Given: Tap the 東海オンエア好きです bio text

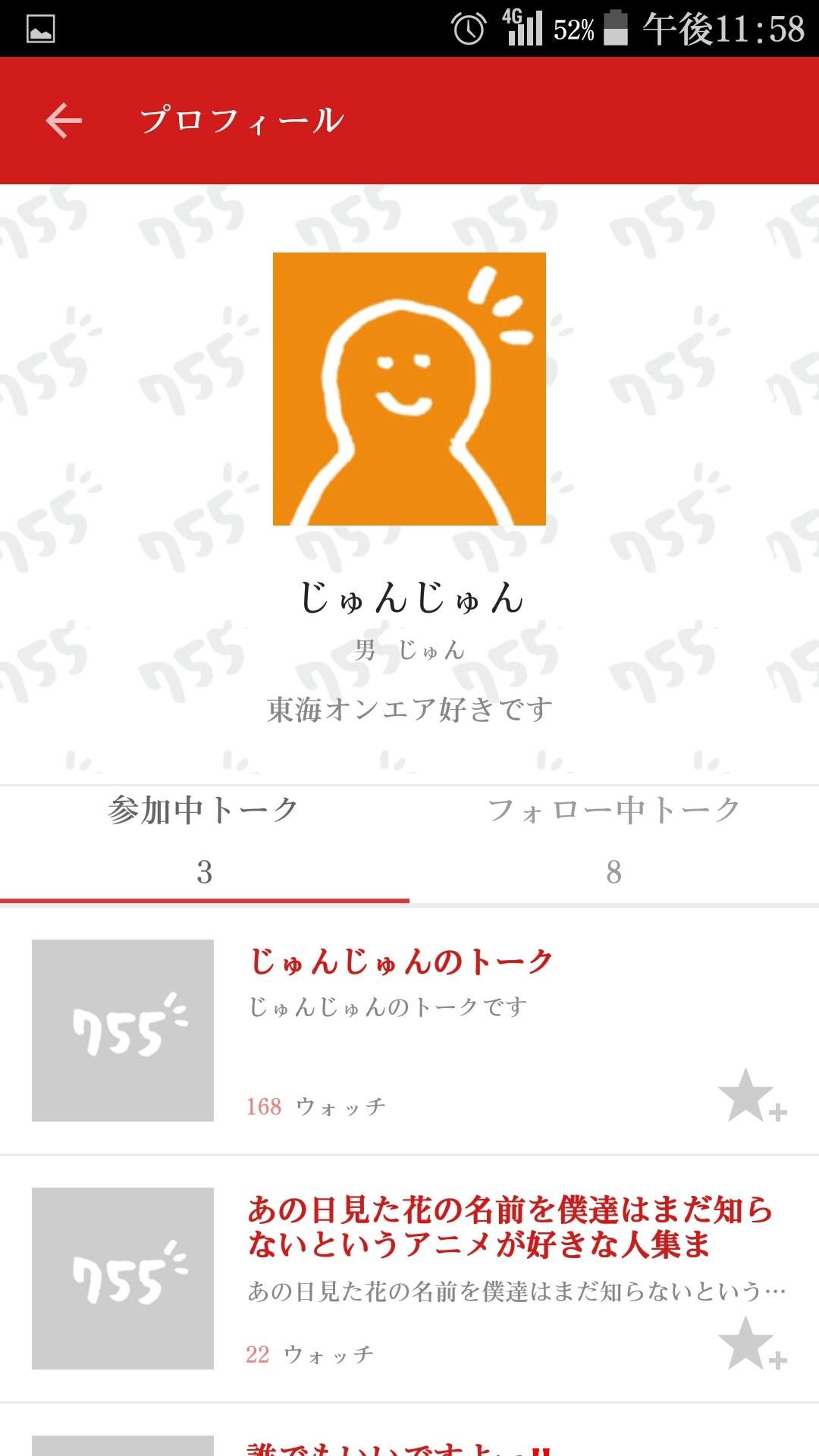Looking at the screenshot, I should click(x=409, y=709).
